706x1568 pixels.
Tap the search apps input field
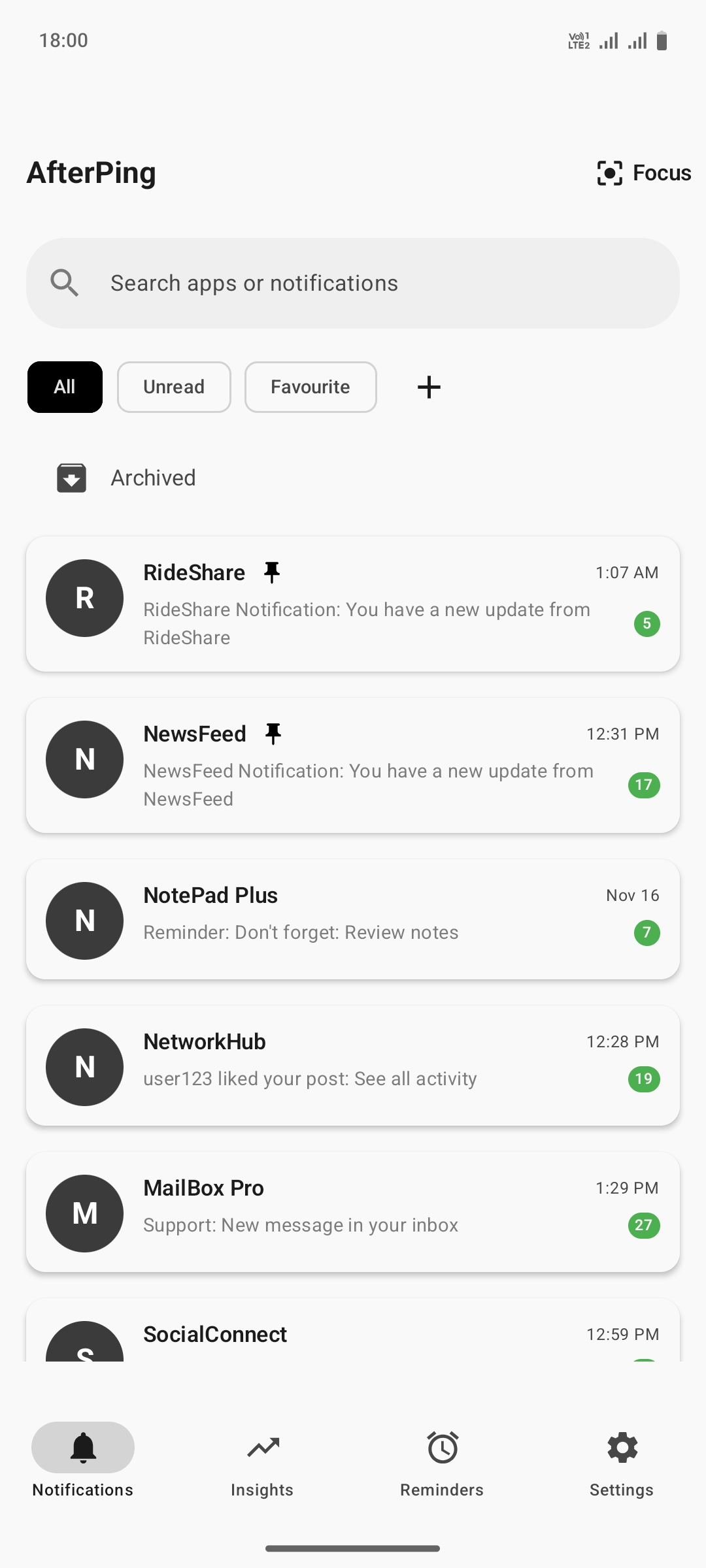click(353, 283)
